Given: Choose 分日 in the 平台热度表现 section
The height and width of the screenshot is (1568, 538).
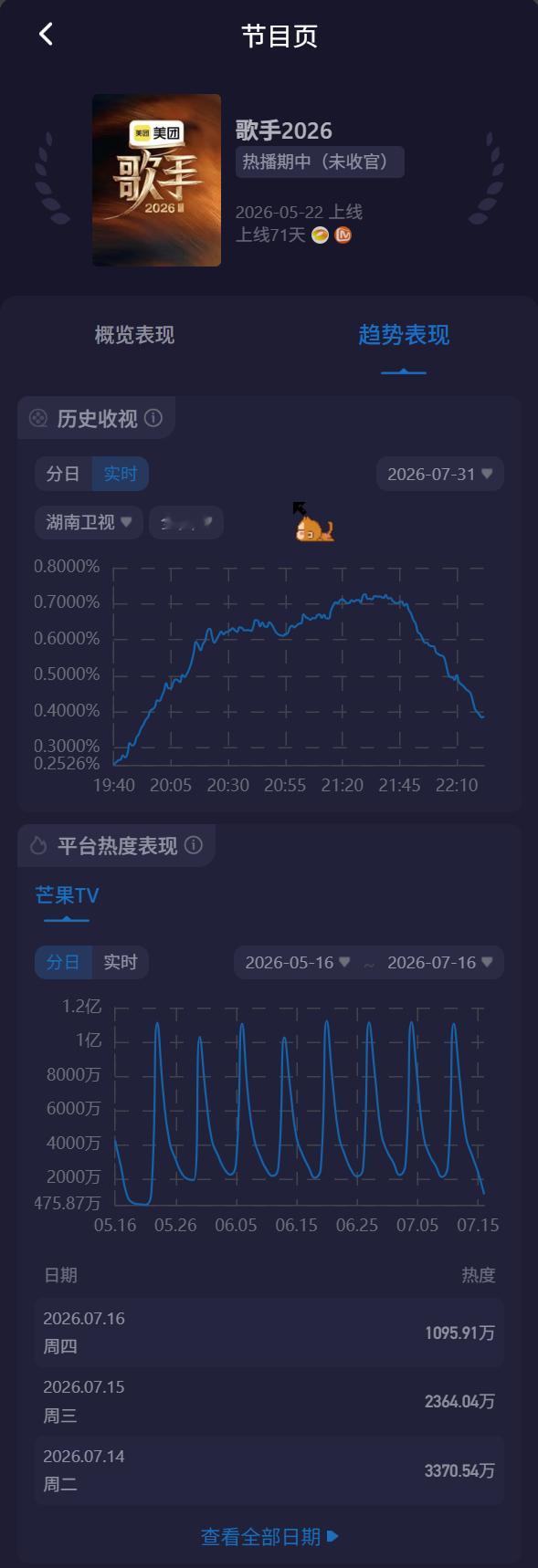Looking at the screenshot, I should 63,962.
